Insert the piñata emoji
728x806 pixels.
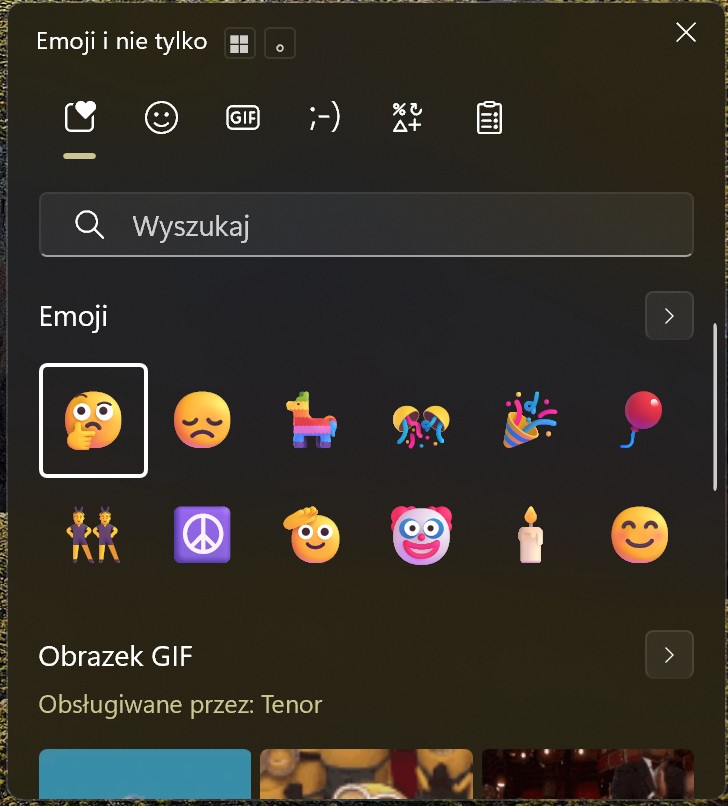[x=311, y=420]
